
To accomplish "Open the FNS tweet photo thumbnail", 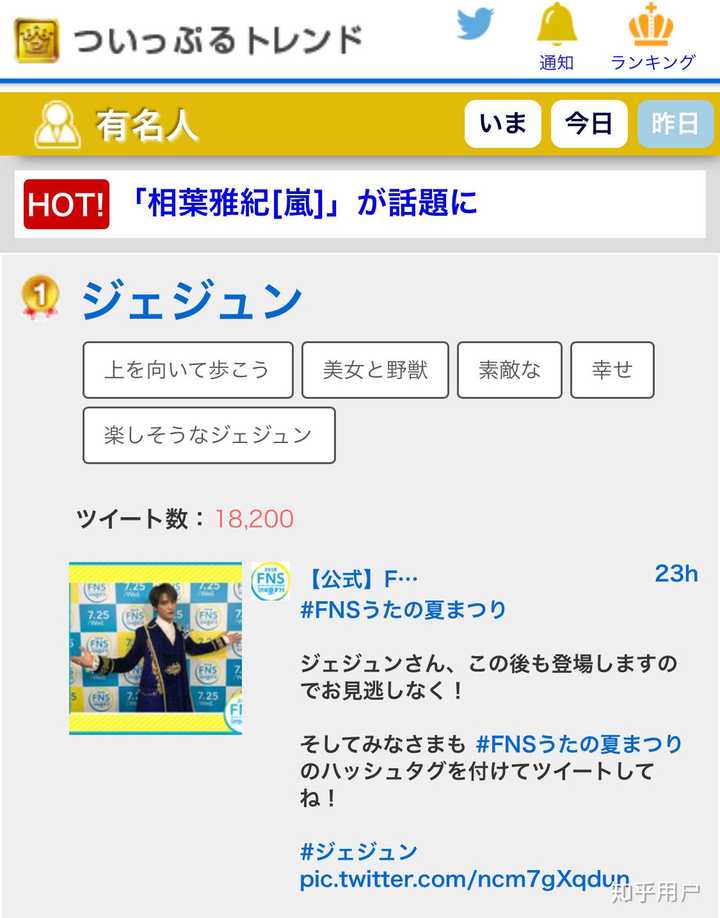I will (x=155, y=648).
